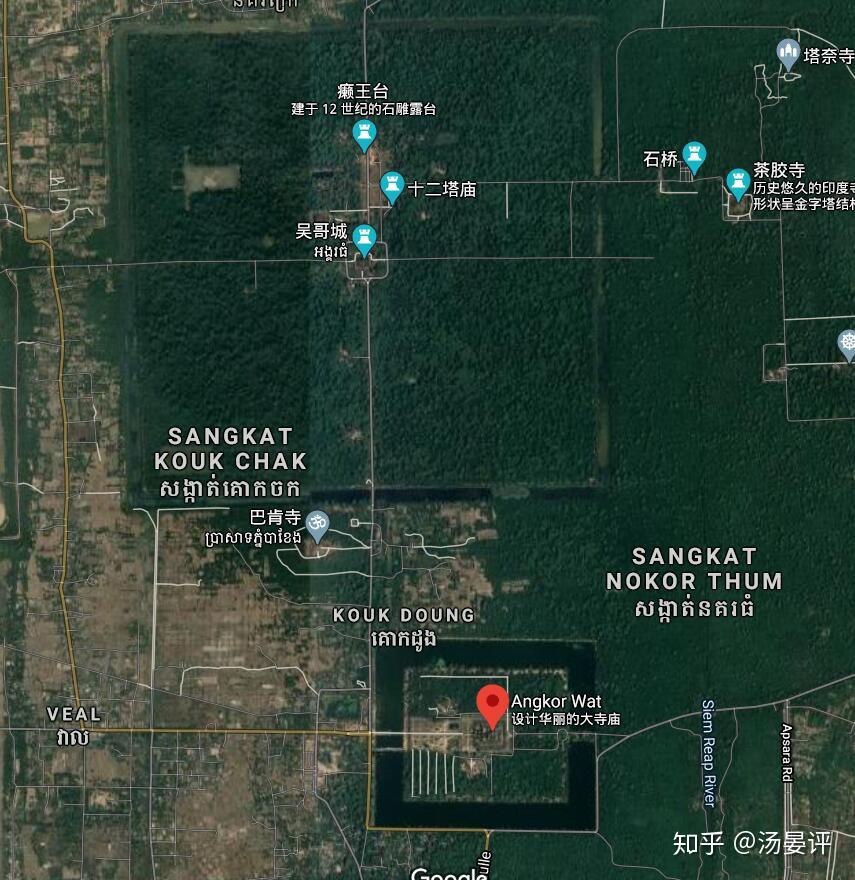
Task: Open the 茶胶寺 temple marker
Action: pyautogui.click(x=738, y=183)
